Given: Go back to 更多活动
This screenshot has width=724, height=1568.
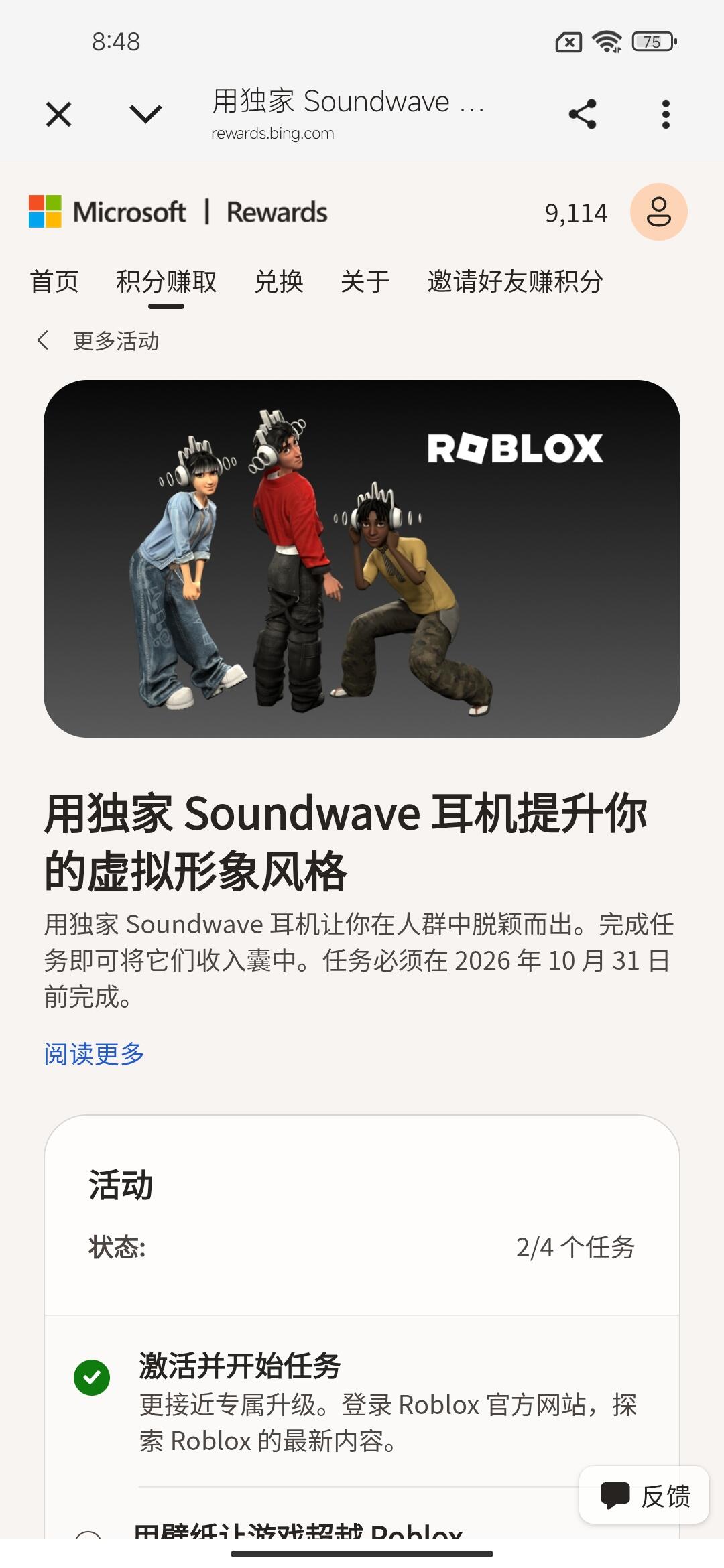Looking at the screenshot, I should click(x=98, y=341).
